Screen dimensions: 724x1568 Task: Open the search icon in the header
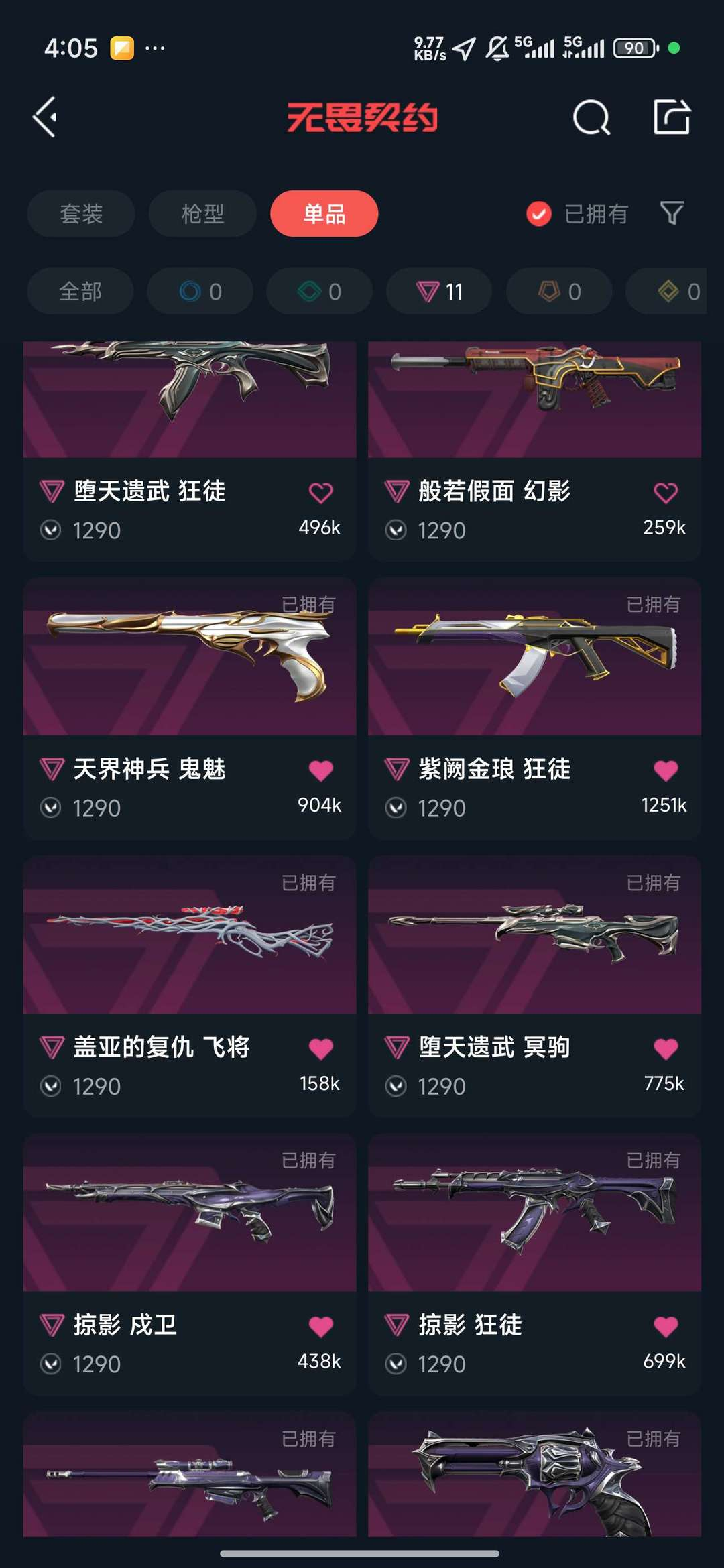click(x=591, y=118)
